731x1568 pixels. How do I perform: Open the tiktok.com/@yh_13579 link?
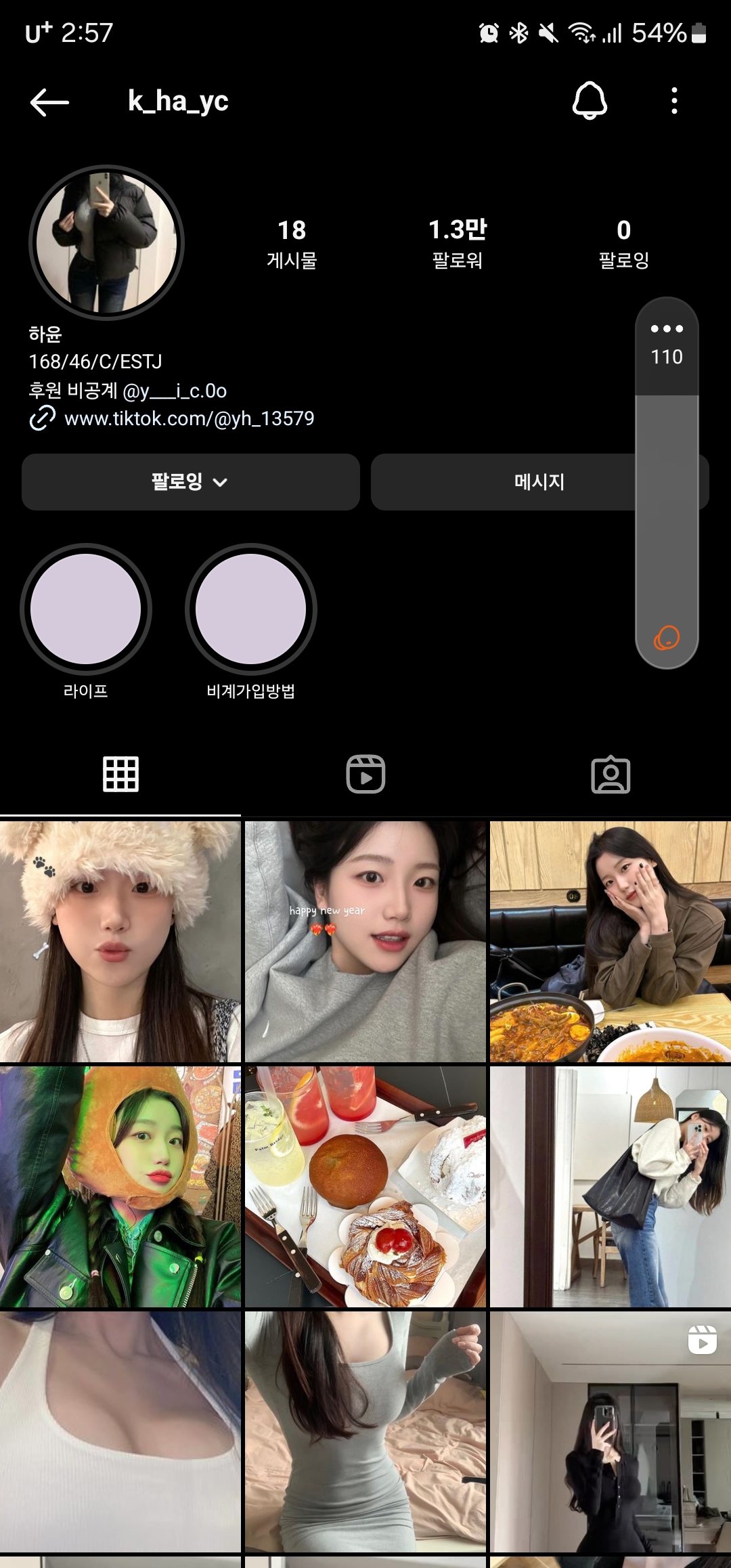coord(189,418)
